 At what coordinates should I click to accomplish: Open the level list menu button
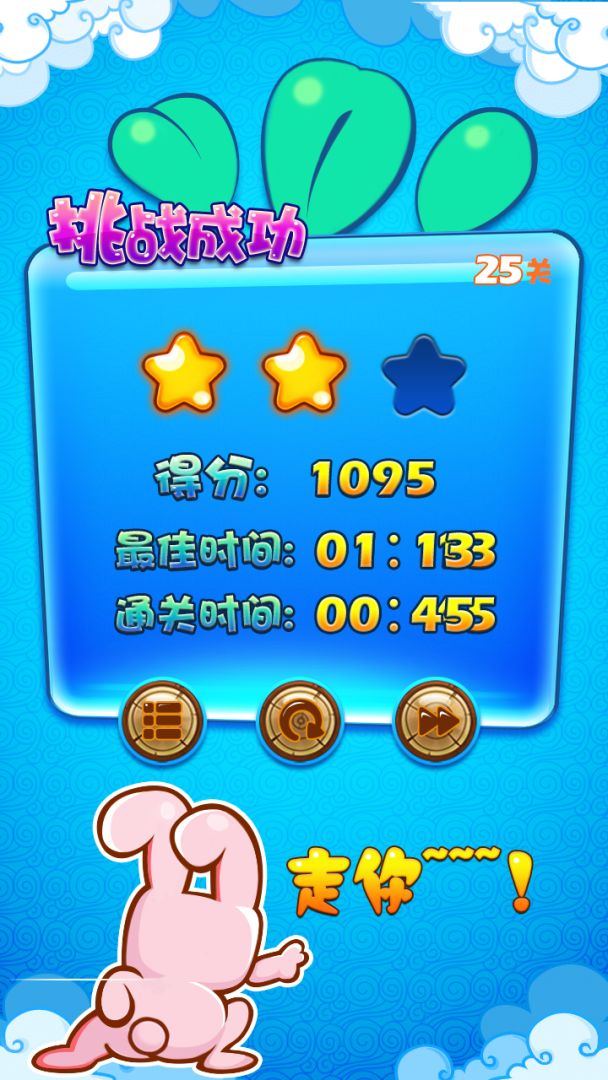pos(161,720)
